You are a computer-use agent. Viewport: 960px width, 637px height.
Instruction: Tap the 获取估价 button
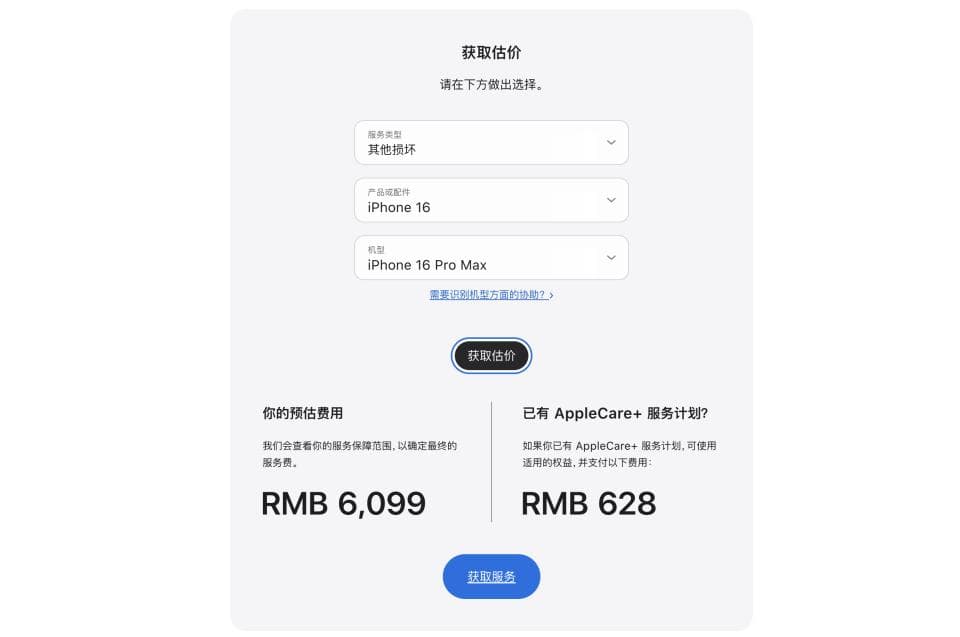(491, 356)
